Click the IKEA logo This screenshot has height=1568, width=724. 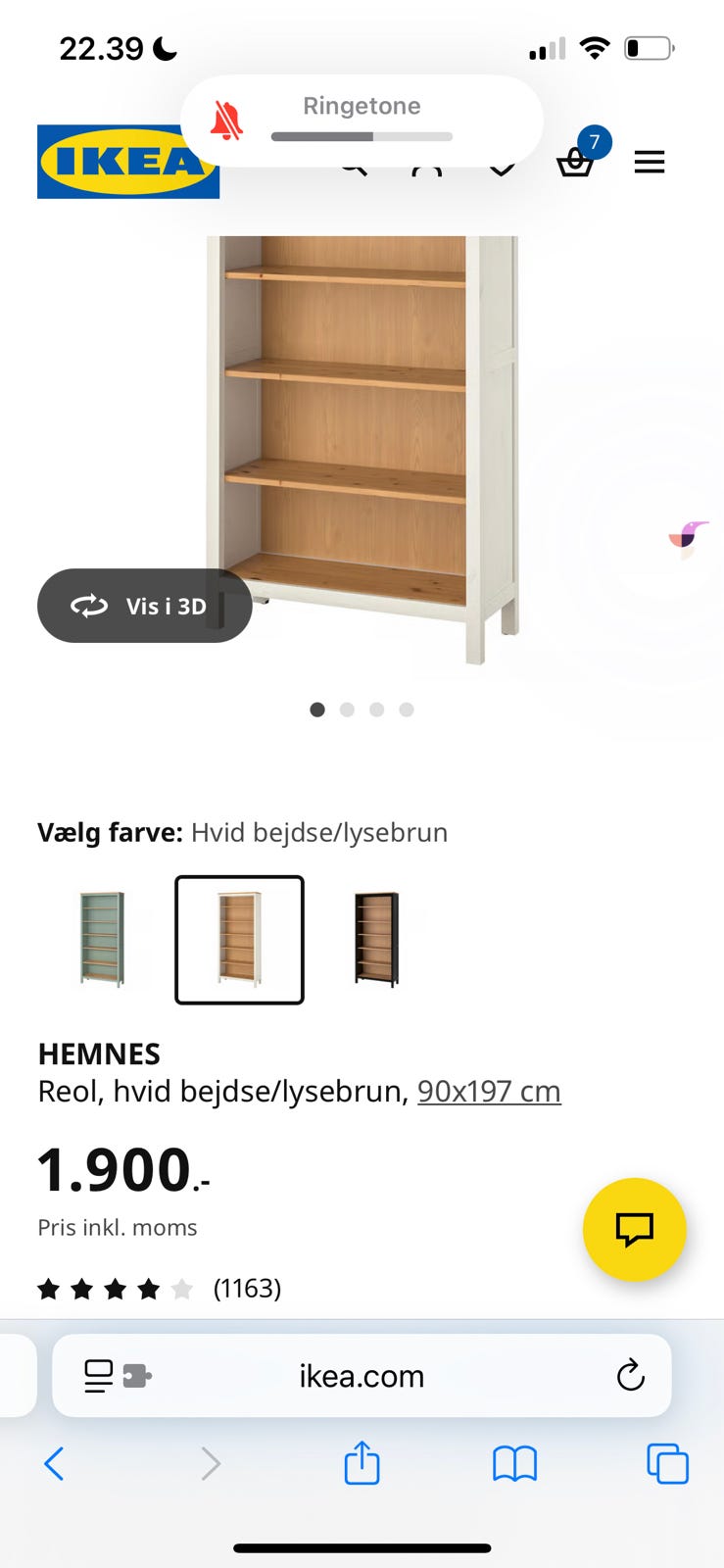tap(127, 162)
